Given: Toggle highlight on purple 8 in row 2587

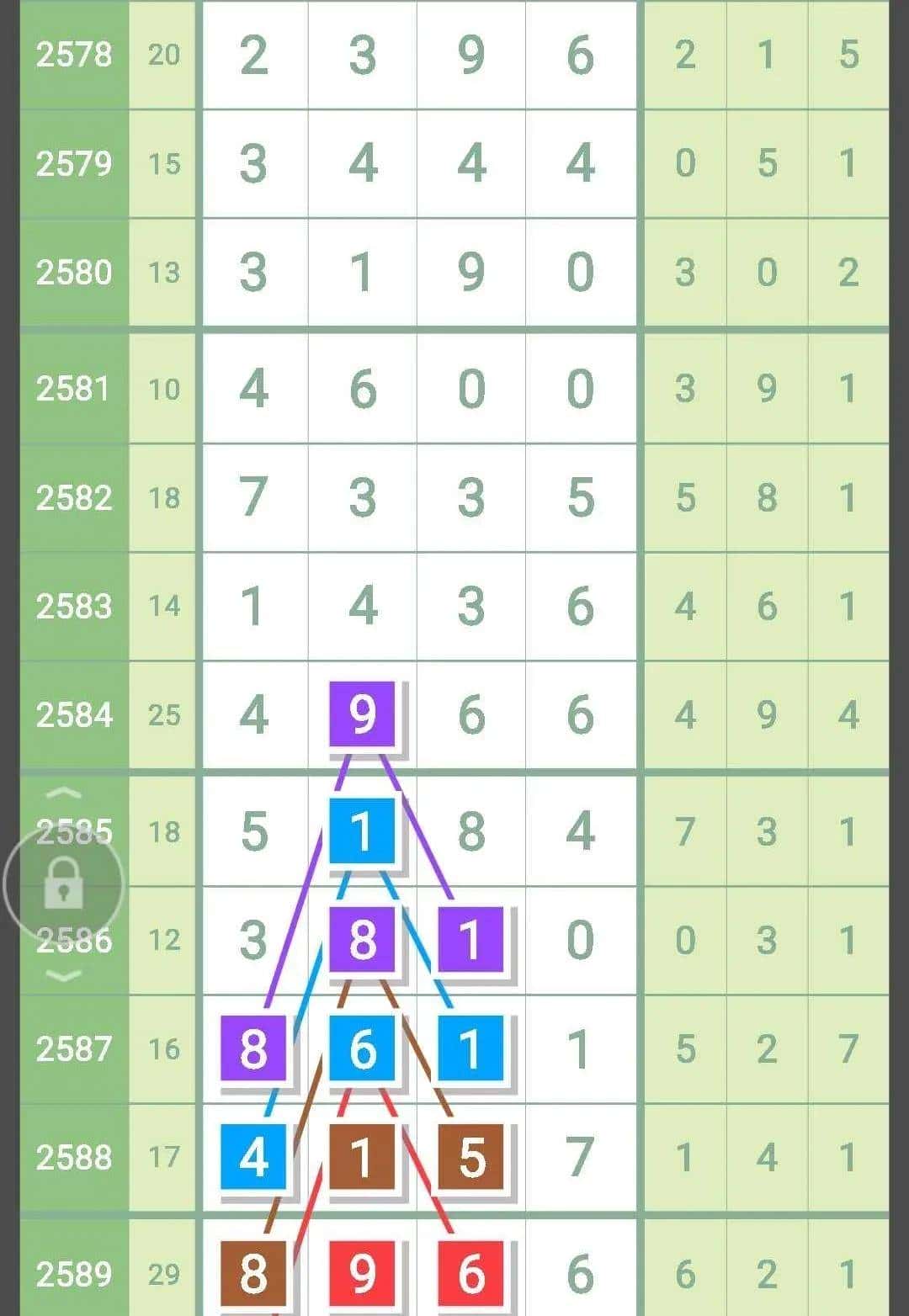Looking at the screenshot, I should (254, 1048).
